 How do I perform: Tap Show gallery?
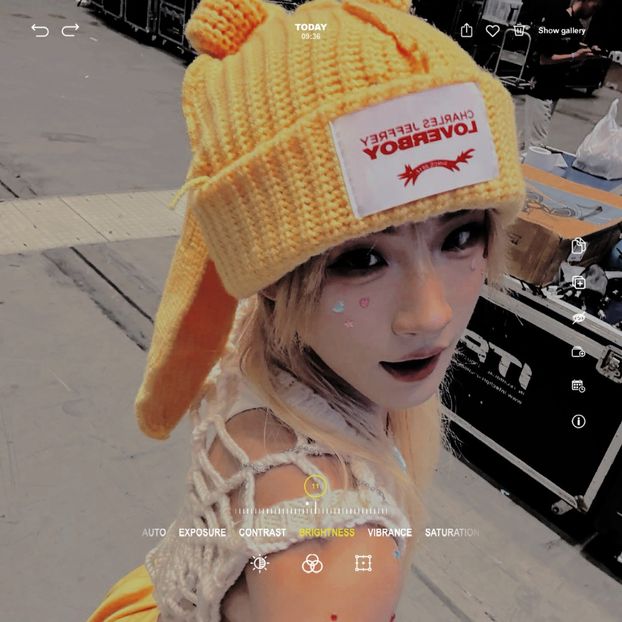[562, 31]
